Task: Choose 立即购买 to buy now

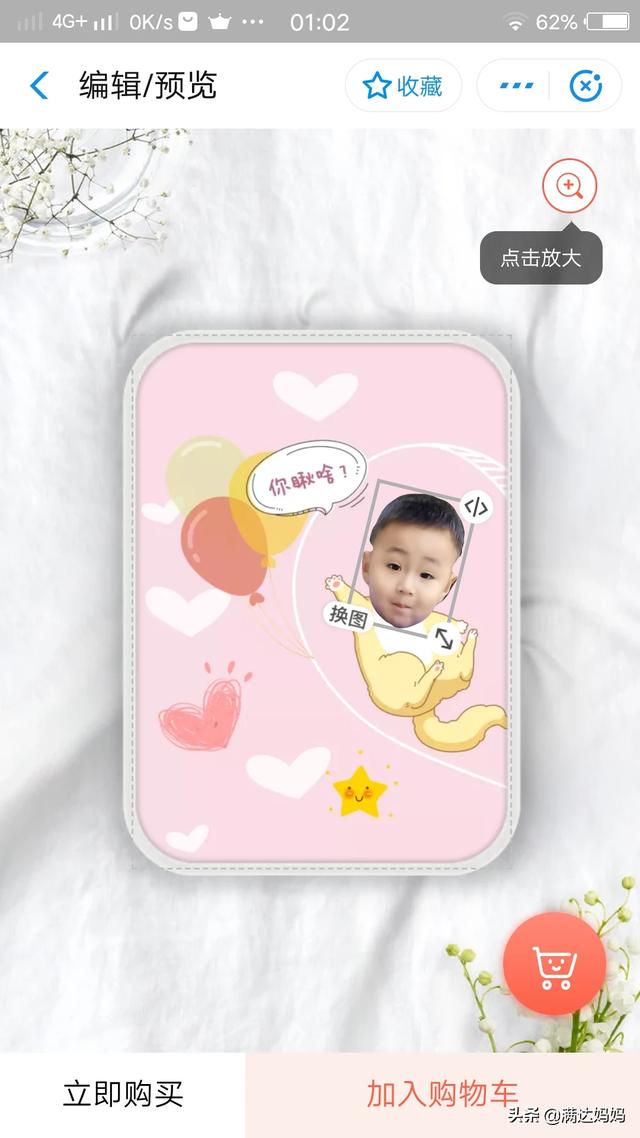Action: point(123,1094)
